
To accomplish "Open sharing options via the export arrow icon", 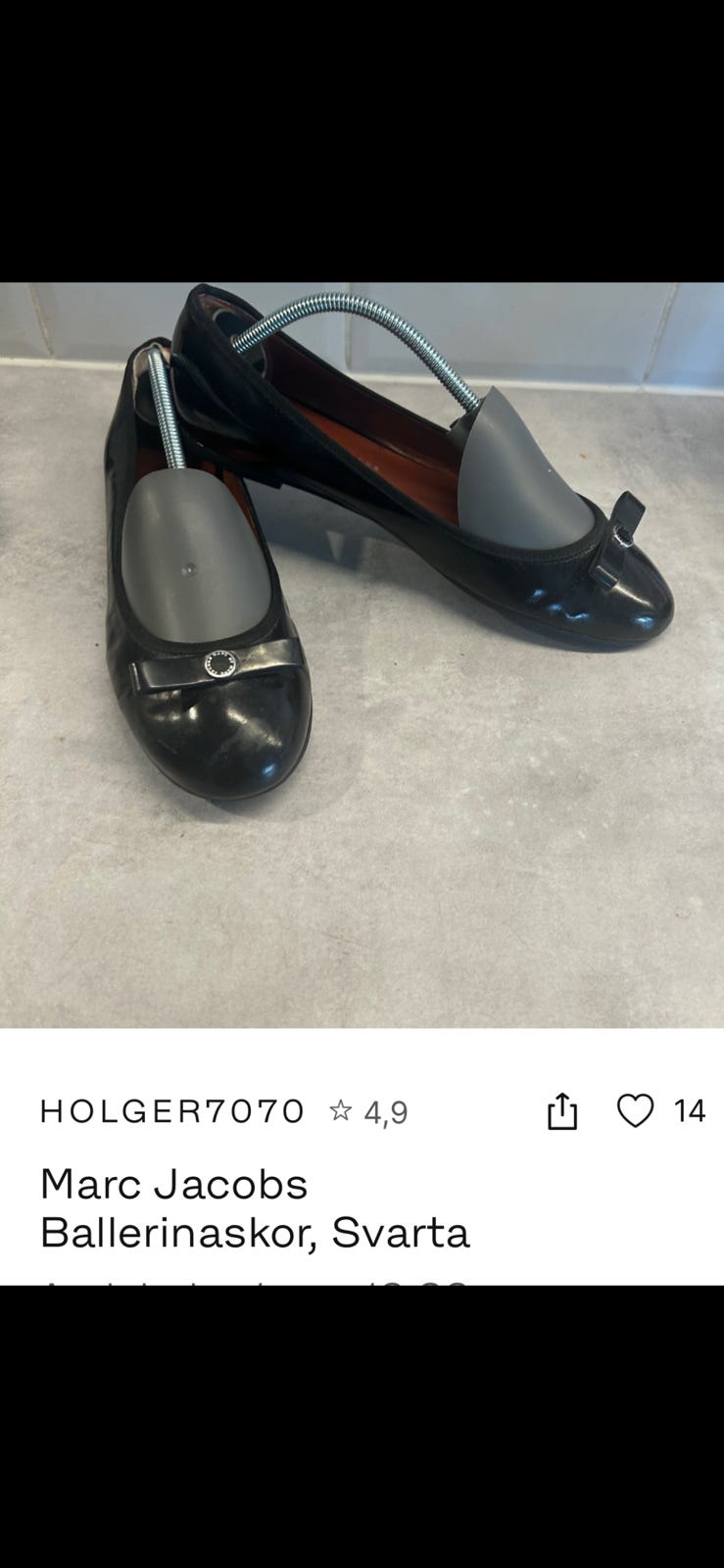I will pyautogui.click(x=562, y=1112).
